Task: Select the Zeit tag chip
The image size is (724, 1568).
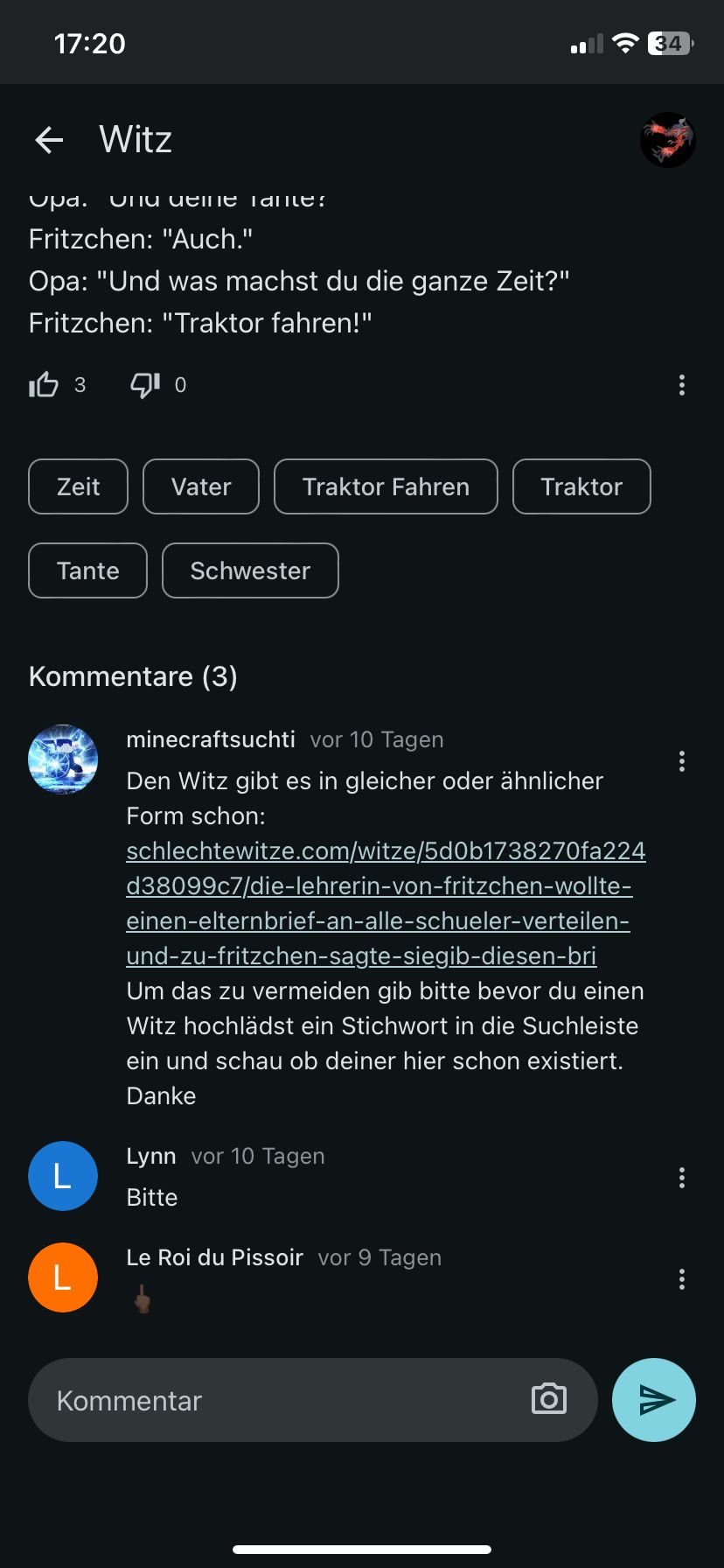Action: (x=79, y=486)
